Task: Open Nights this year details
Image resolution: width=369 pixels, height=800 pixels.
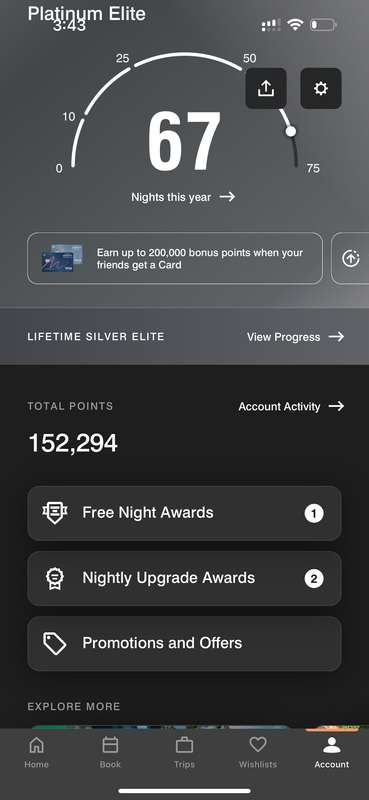Action: 183,197
